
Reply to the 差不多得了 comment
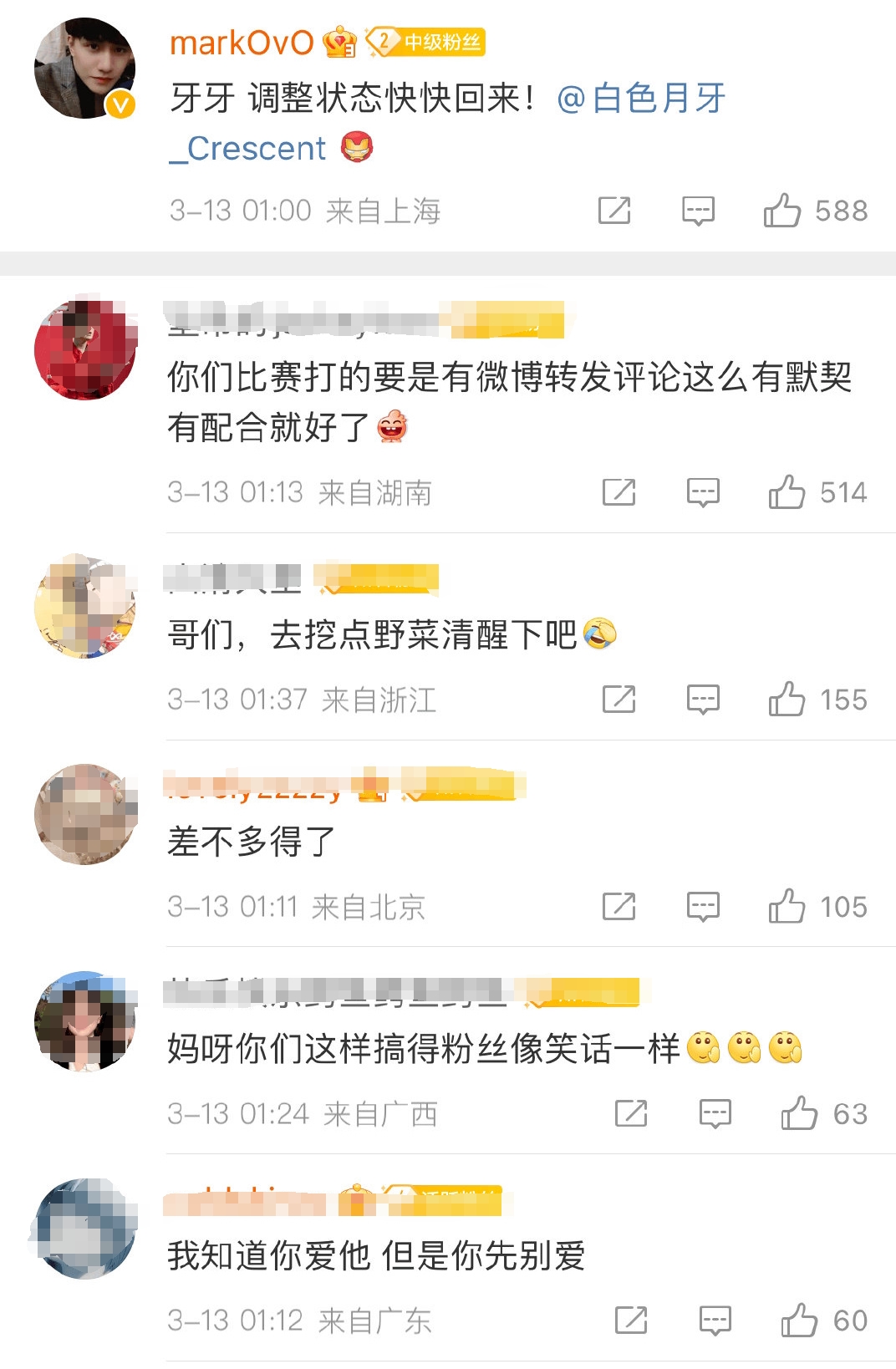[x=703, y=907]
